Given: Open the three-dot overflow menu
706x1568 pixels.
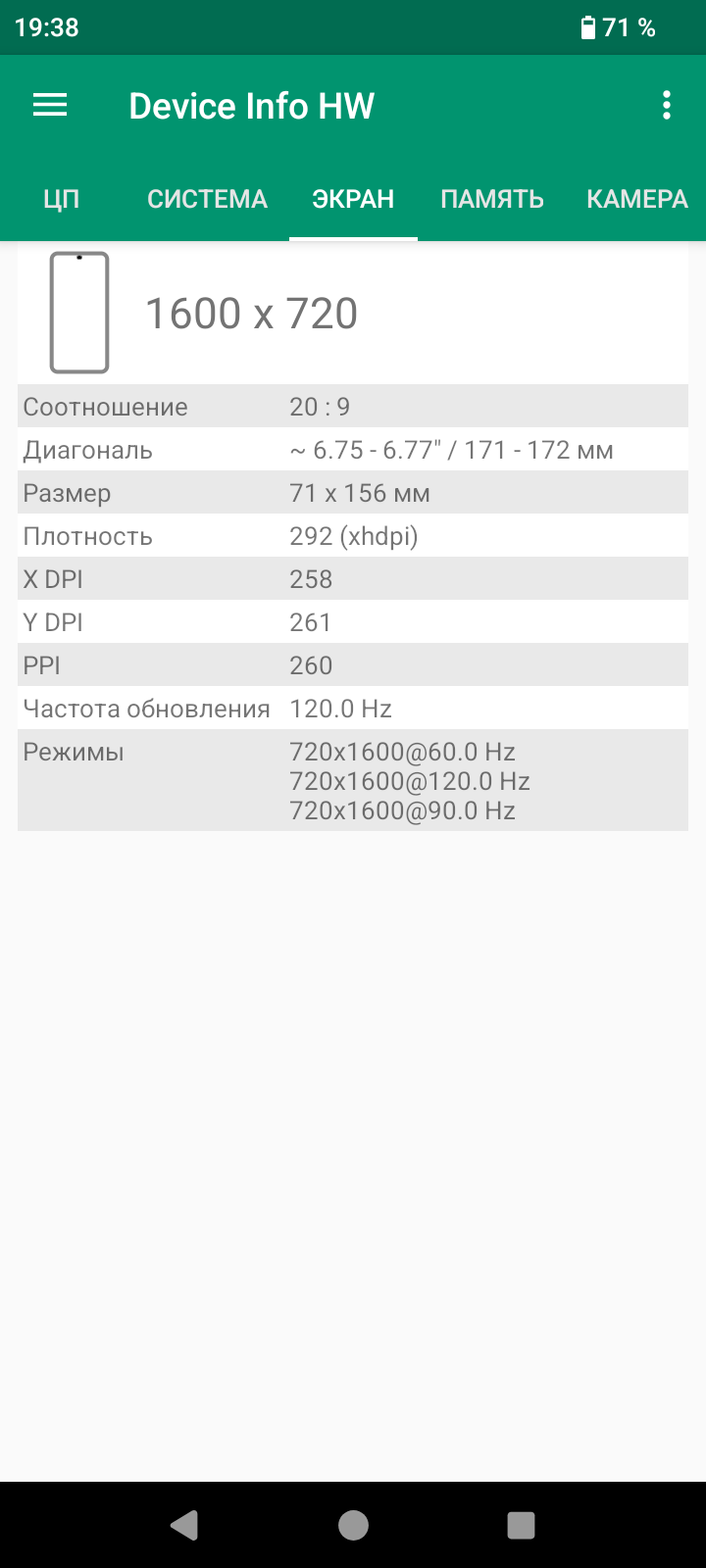Looking at the screenshot, I should pyautogui.click(x=667, y=106).
